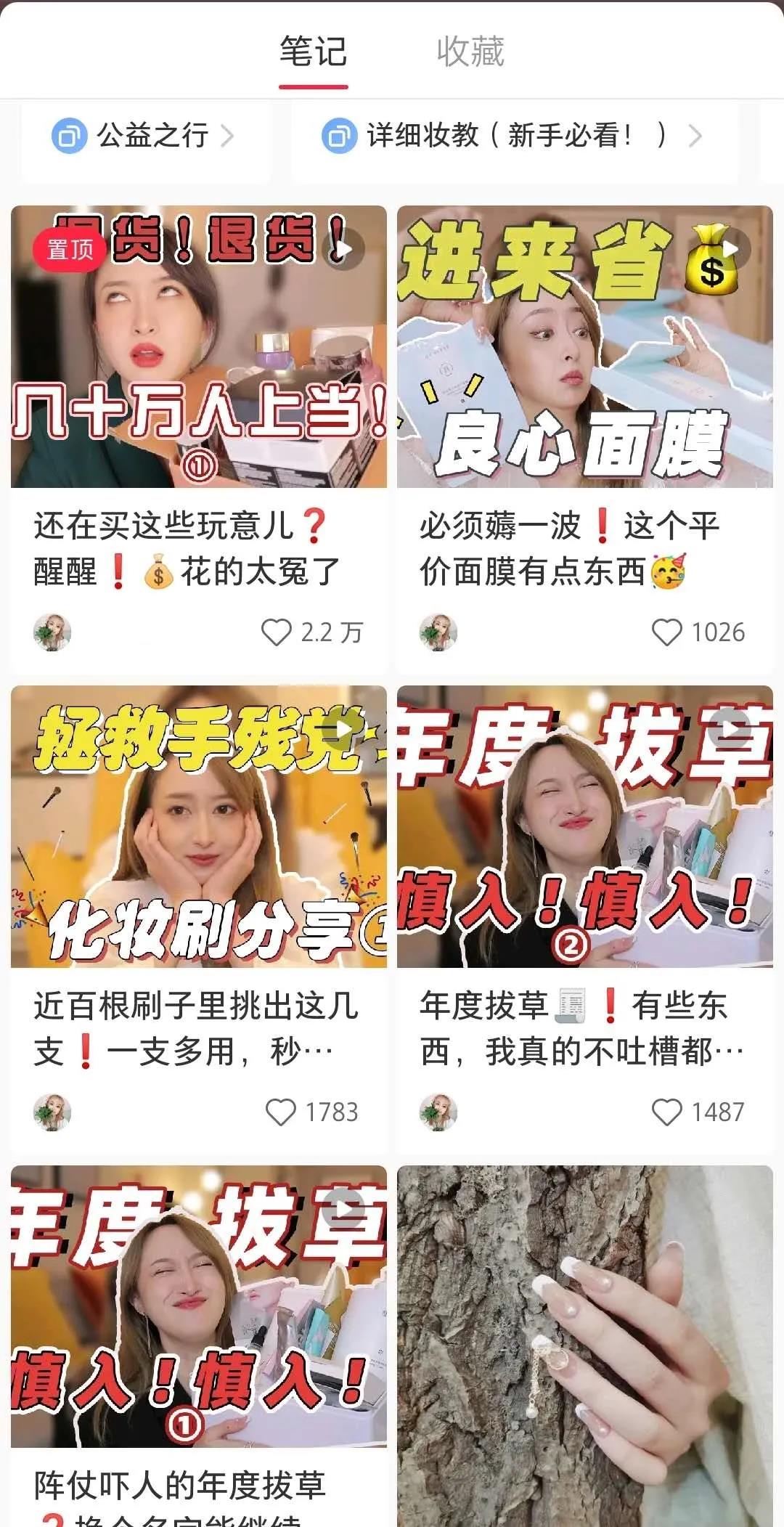Open the 良心面膜 video note
784x1527 pixels.
[584, 347]
